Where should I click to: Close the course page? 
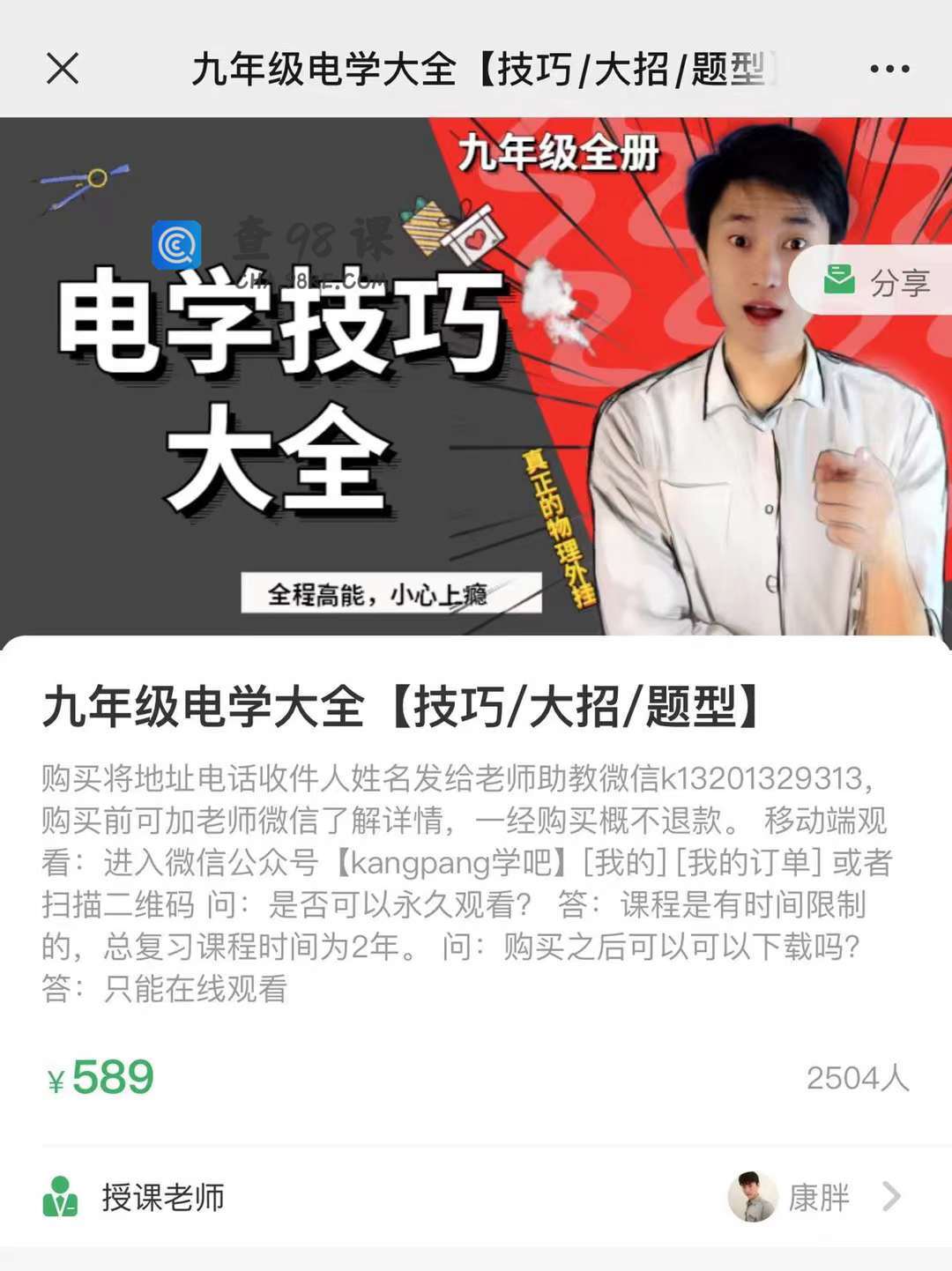pyautogui.click(x=63, y=68)
